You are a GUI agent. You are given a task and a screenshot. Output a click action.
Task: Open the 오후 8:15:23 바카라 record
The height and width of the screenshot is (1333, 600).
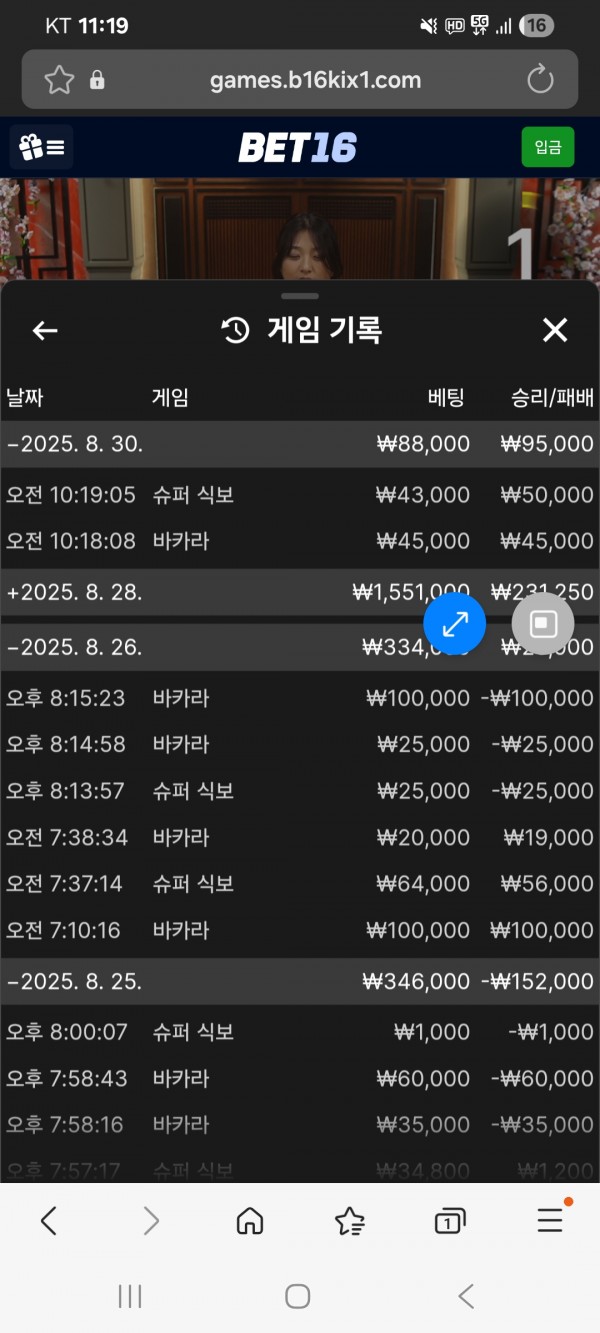click(300, 698)
